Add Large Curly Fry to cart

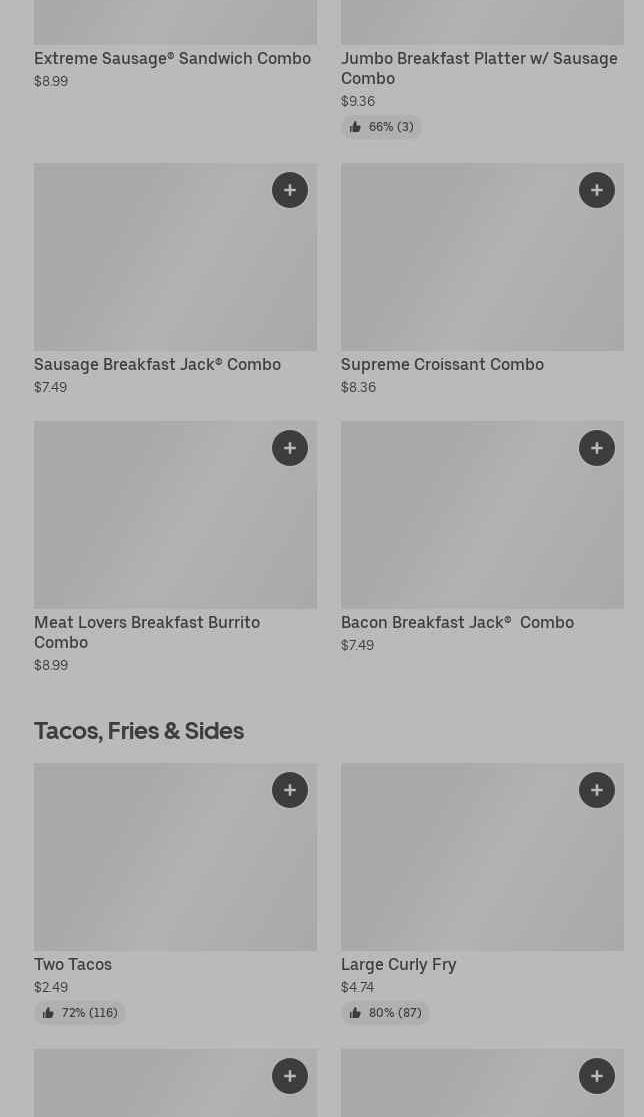(597, 790)
